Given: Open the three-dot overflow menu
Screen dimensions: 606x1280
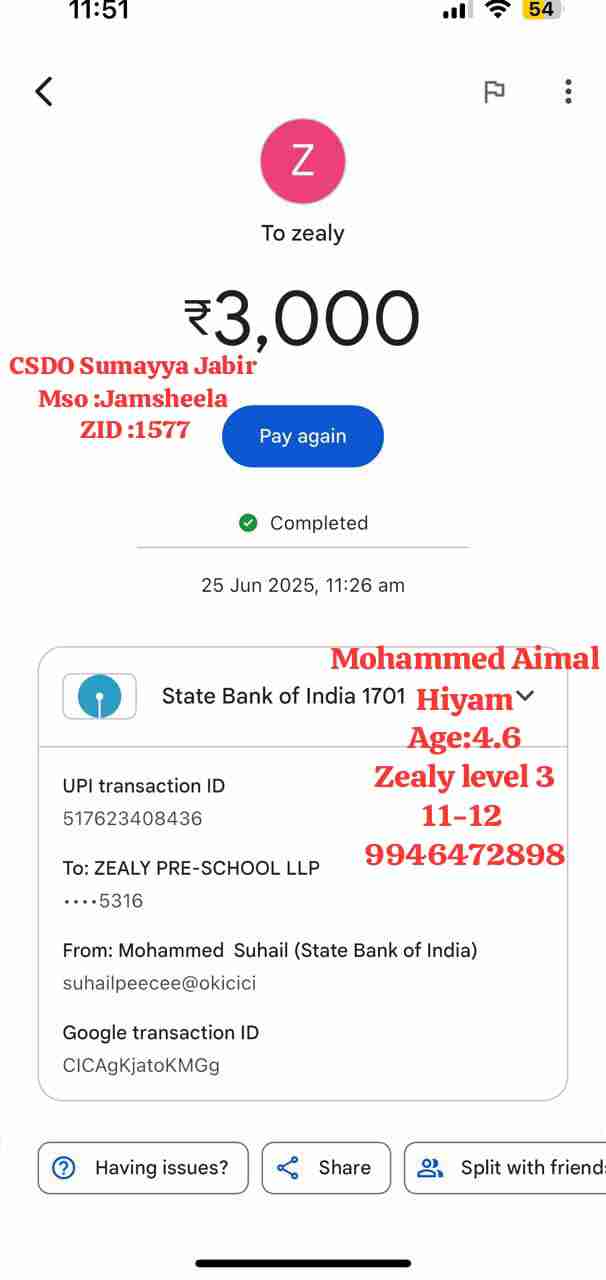Looking at the screenshot, I should pyautogui.click(x=568, y=92).
